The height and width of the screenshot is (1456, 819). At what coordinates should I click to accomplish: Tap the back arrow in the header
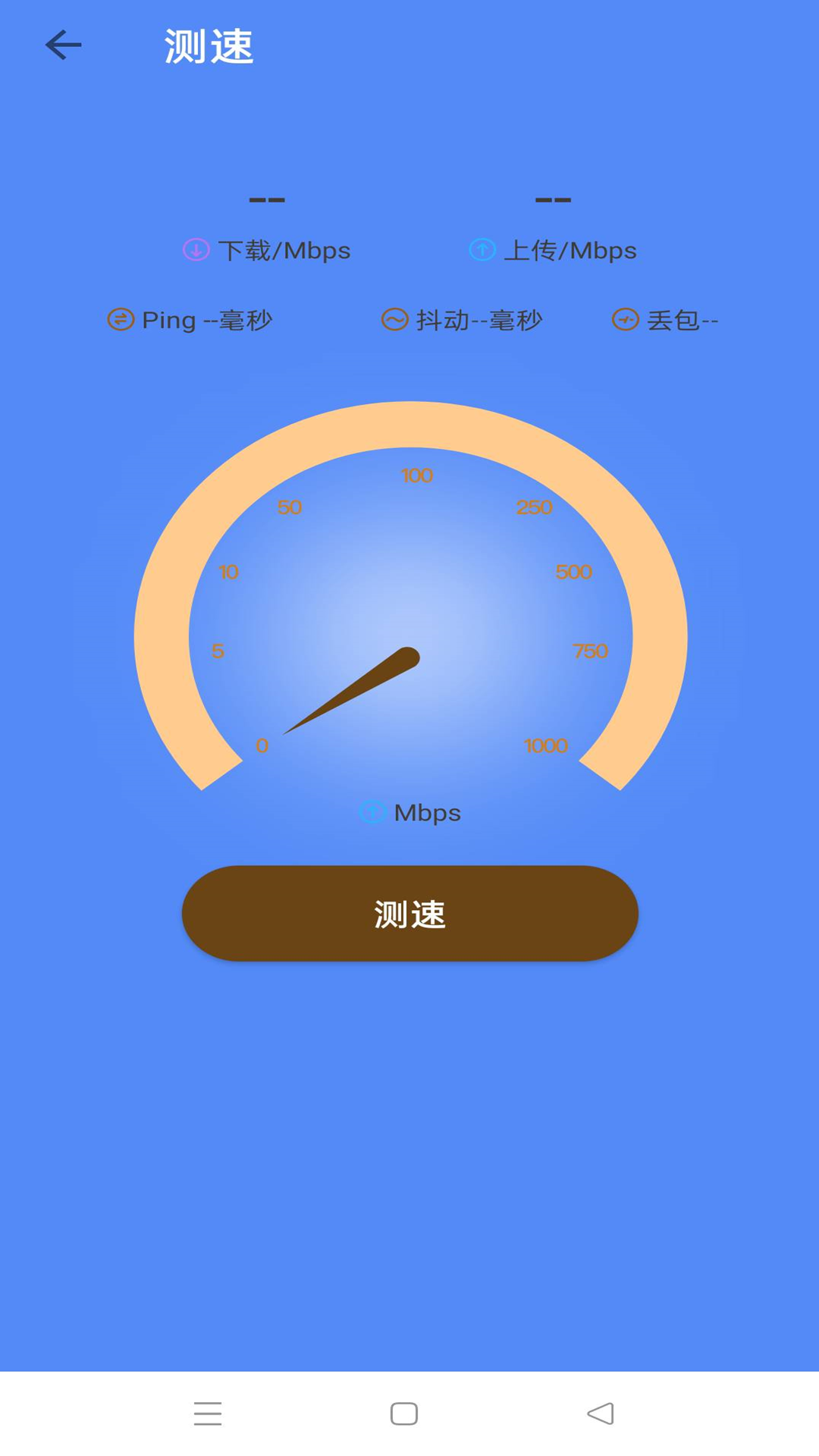[64, 44]
